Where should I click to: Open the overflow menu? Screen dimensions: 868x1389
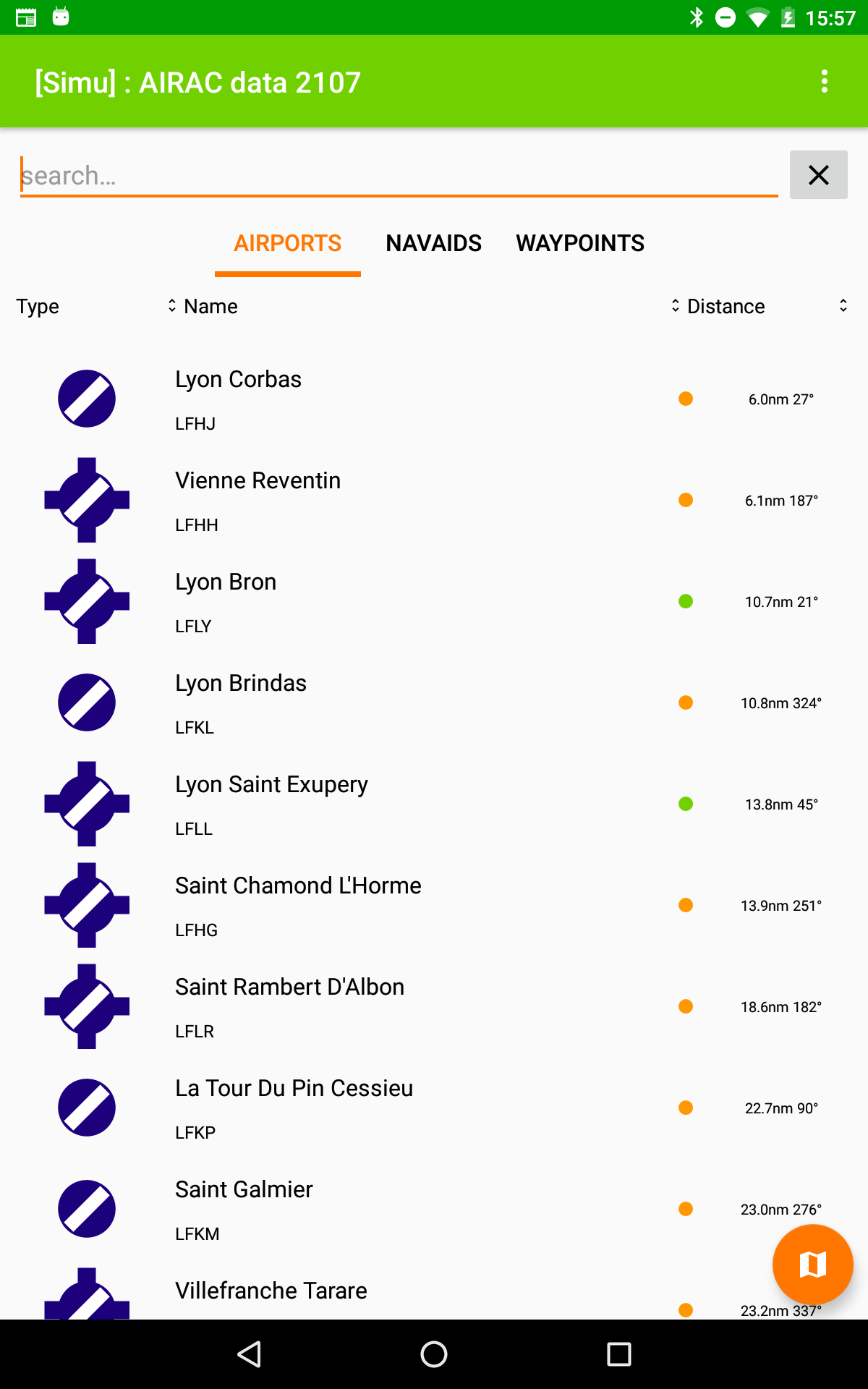pyautogui.click(x=824, y=82)
